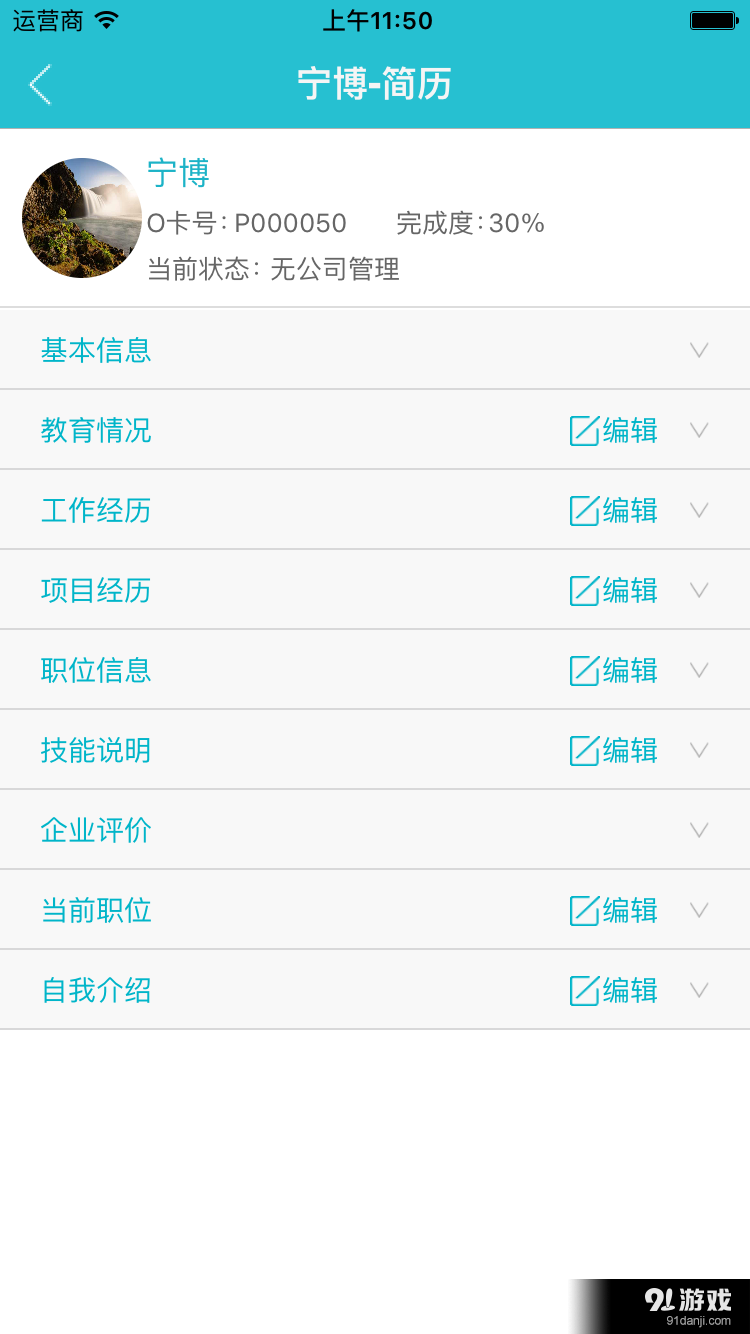
Task: Expand the 企业评价 section chevron
Action: [x=698, y=830]
